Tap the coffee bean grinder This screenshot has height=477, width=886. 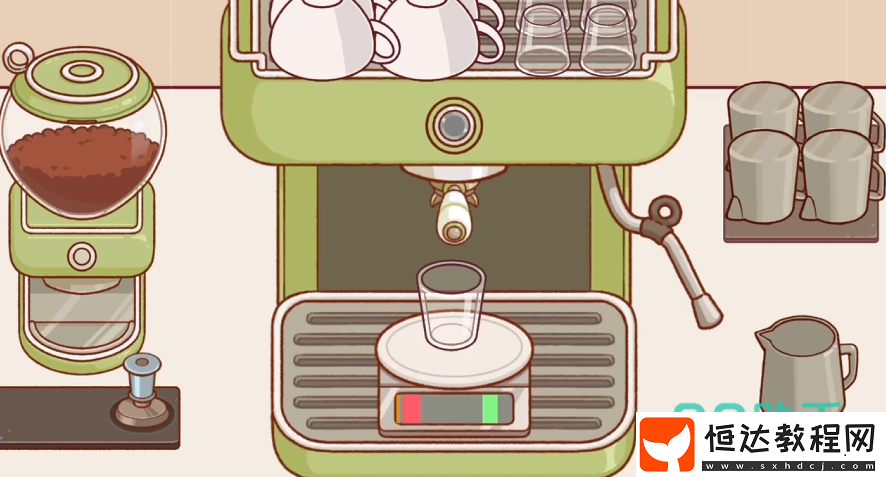point(82,150)
